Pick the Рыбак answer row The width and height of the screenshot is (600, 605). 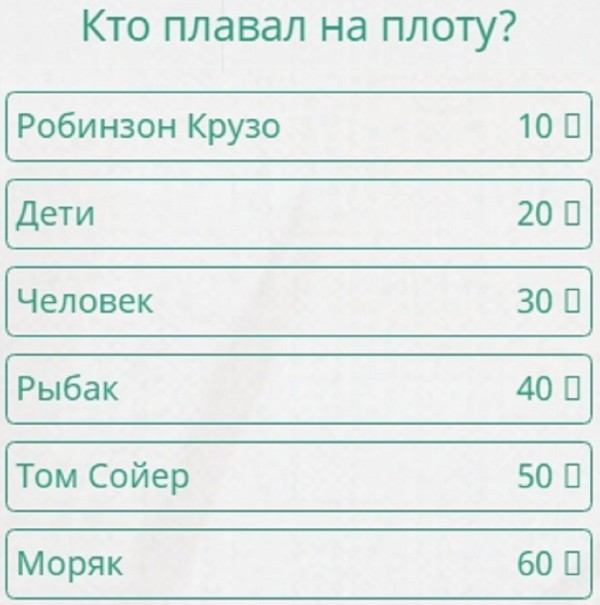click(x=298, y=389)
